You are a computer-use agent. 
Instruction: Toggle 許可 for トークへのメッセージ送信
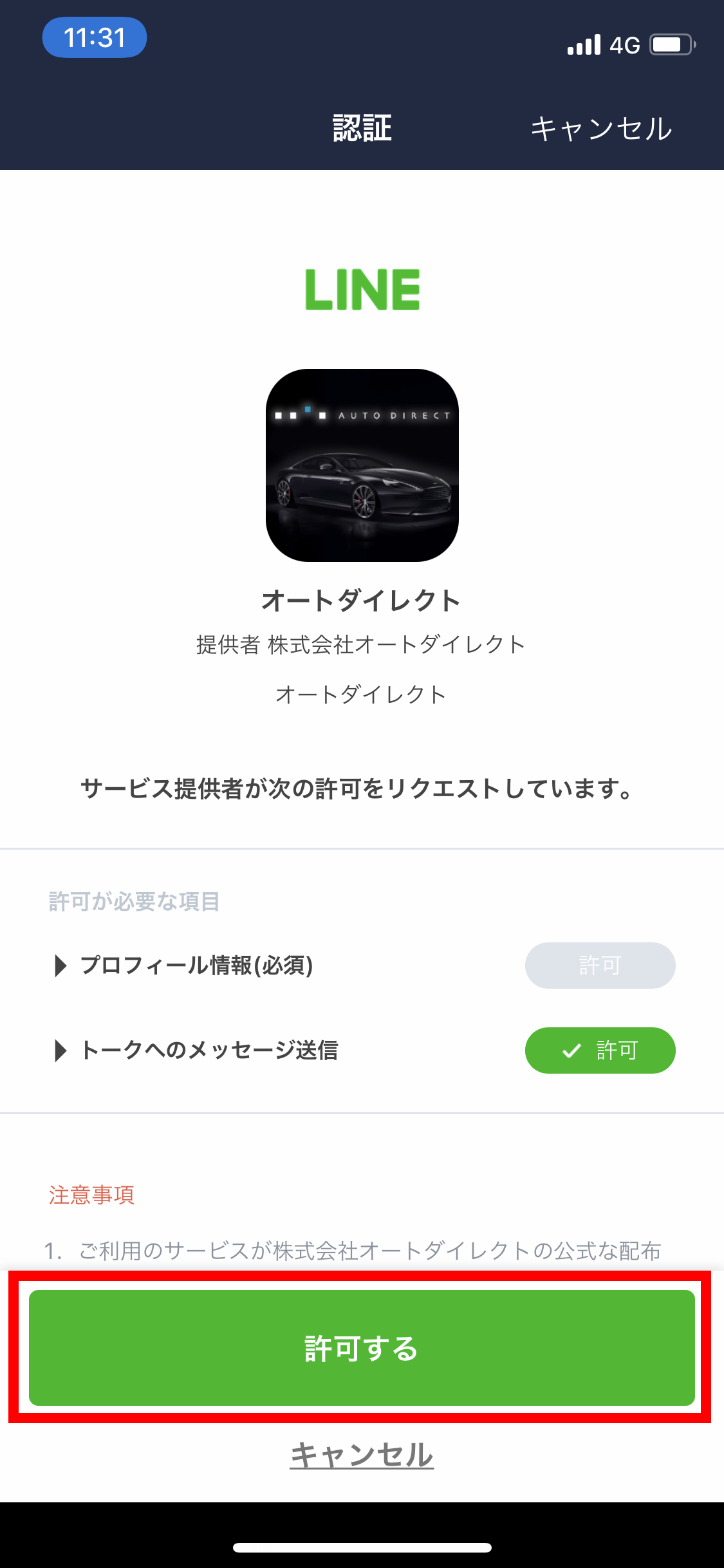click(x=600, y=1050)
